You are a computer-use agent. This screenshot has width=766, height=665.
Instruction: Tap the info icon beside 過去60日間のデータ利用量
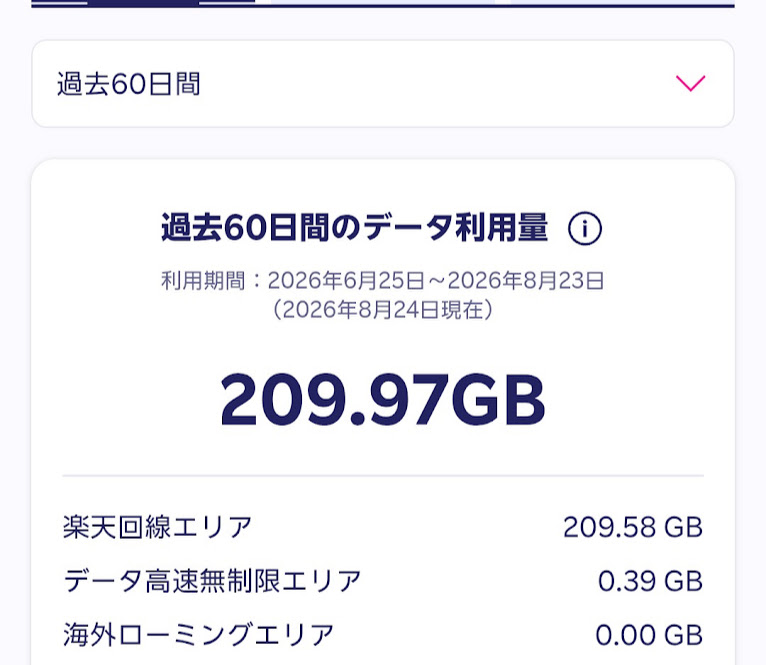pyautogui.click(x=585, y=229)
